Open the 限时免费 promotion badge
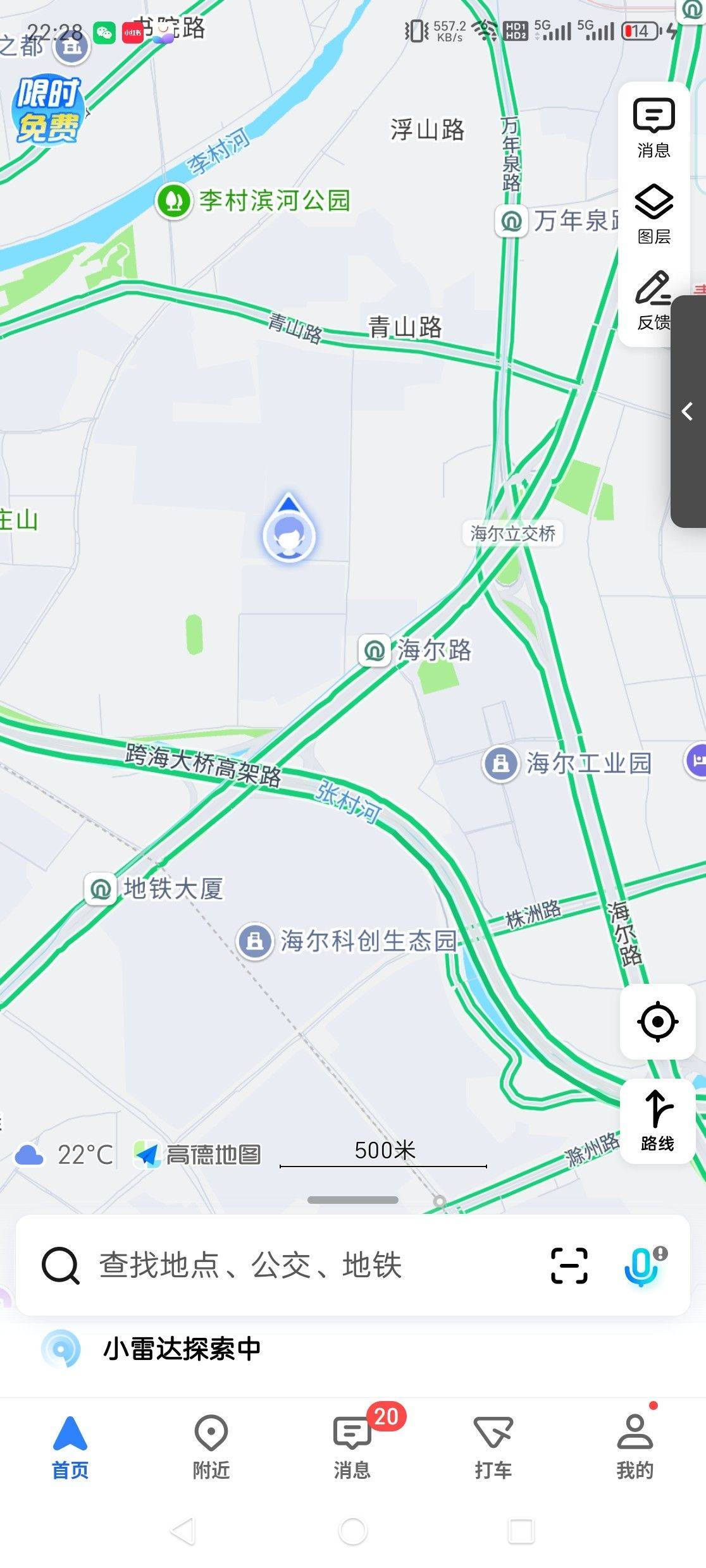 [48, 110]
